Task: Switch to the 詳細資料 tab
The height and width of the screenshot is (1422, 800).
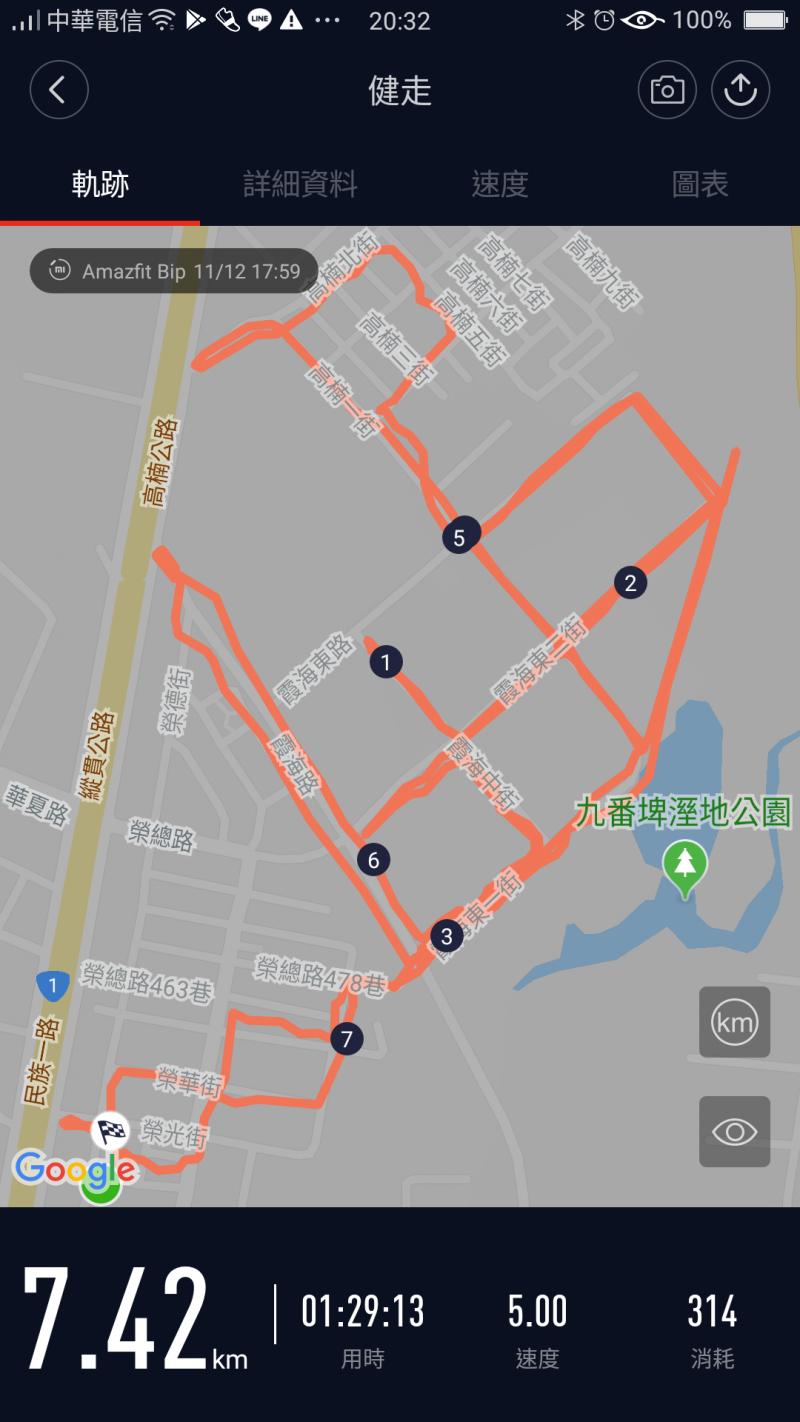Action: pos(300,184)
